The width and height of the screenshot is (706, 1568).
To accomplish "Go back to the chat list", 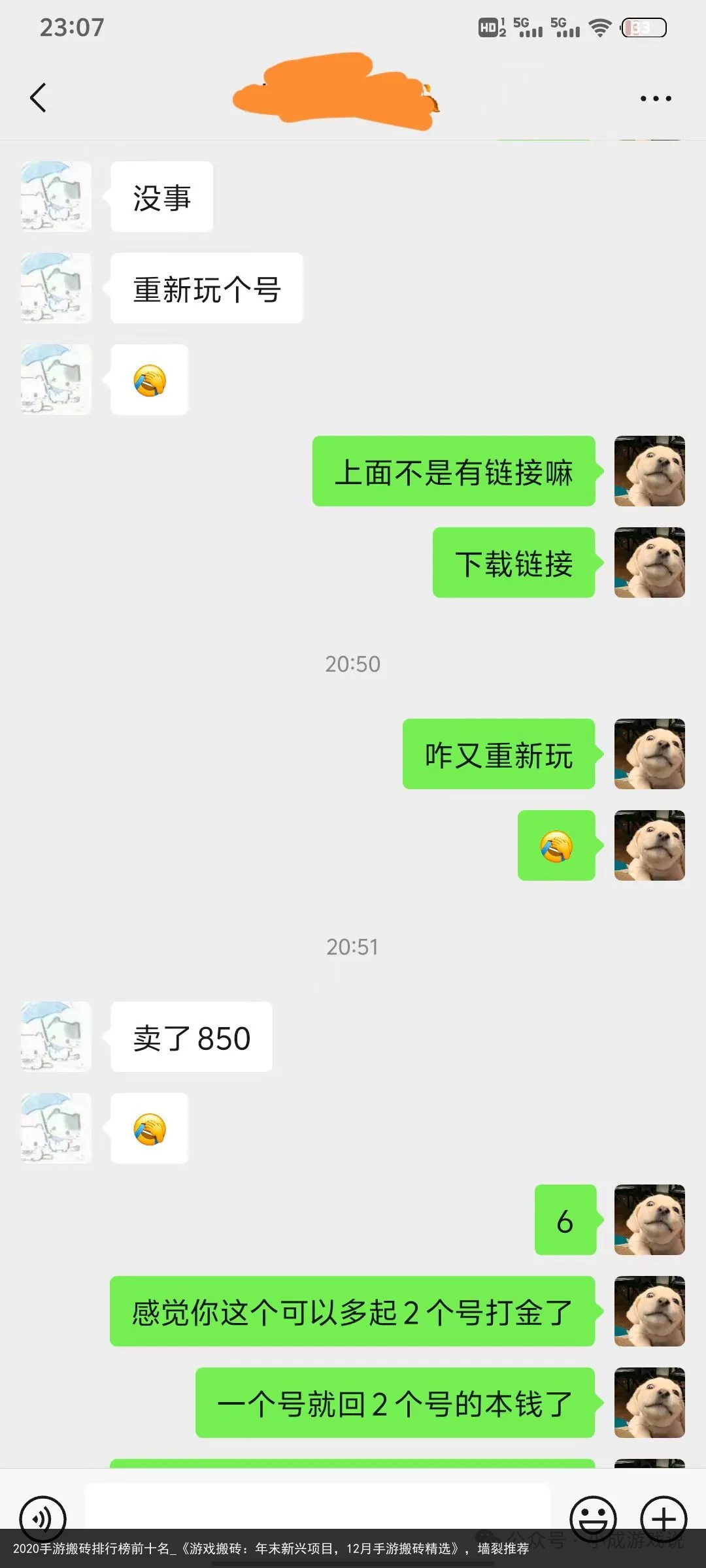I will tap(39, 98).
